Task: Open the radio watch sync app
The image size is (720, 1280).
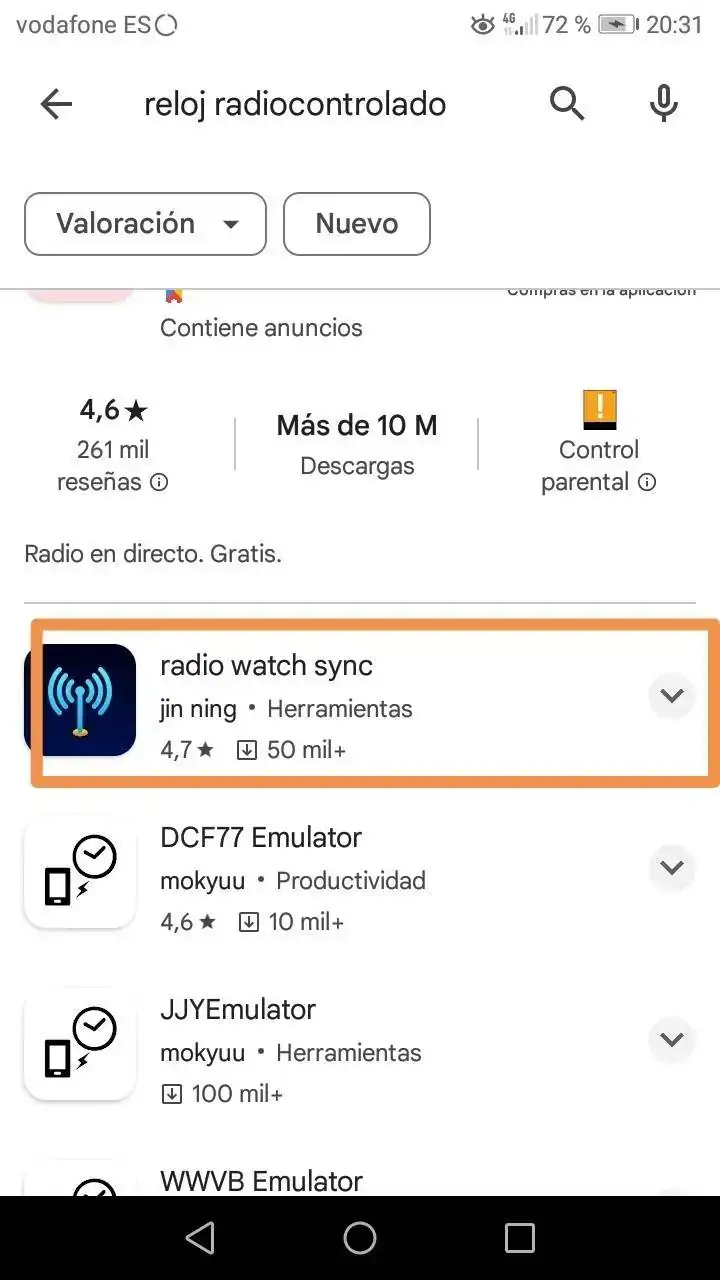Action: click(266, 667)
